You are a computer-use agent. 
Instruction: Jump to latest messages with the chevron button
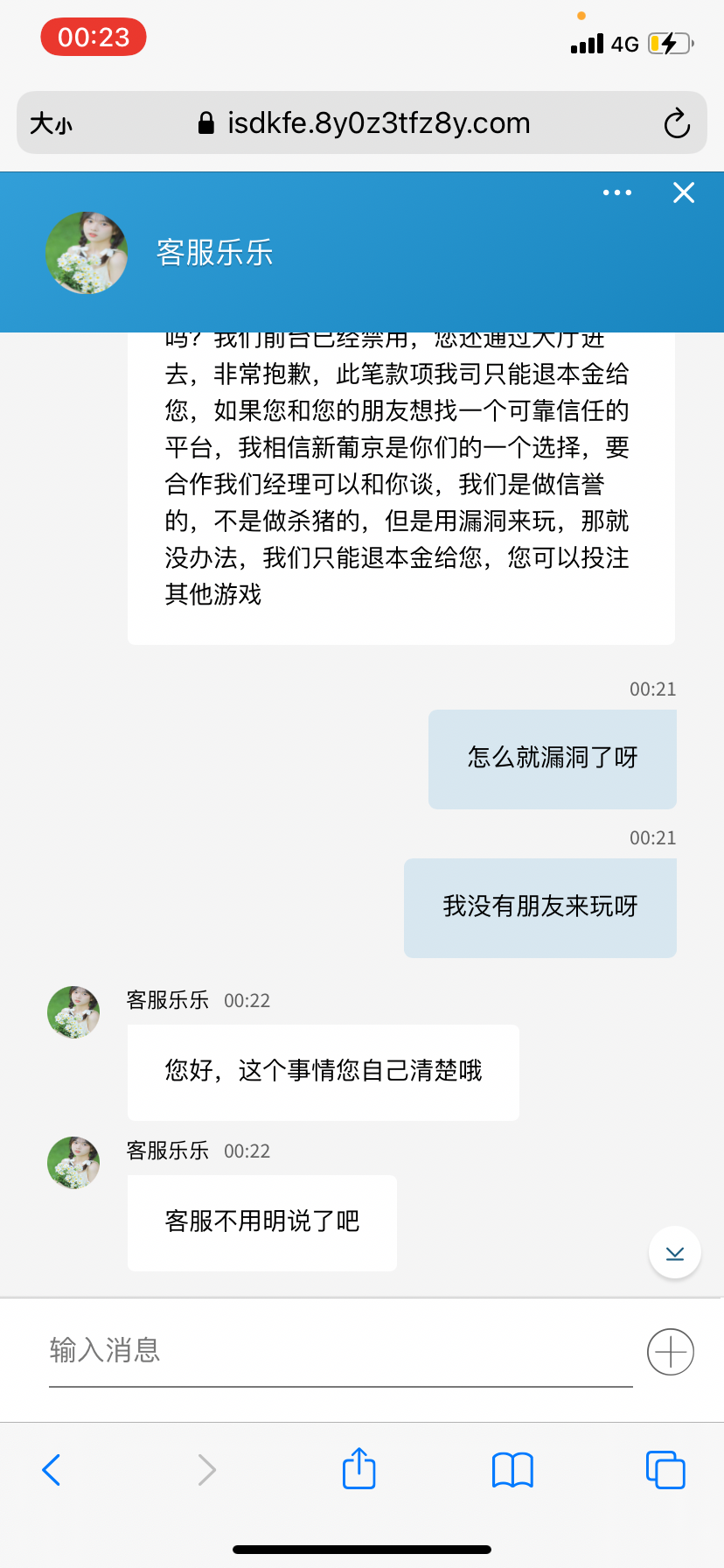click(x=674, y=1252)
